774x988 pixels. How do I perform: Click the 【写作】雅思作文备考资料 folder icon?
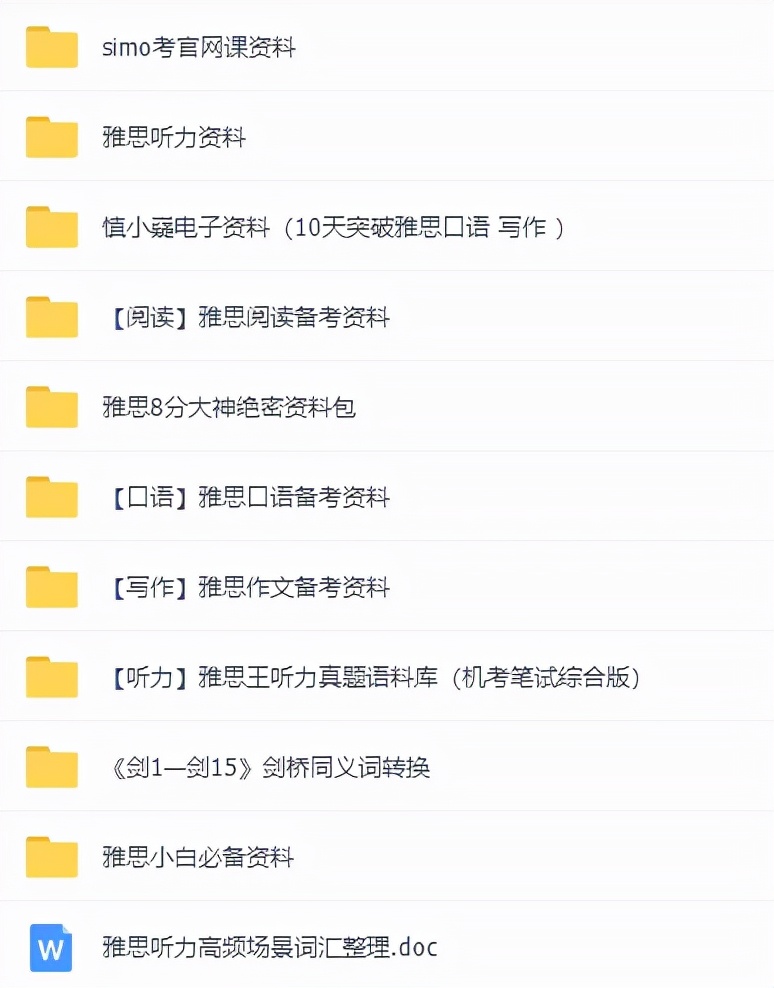51,586
